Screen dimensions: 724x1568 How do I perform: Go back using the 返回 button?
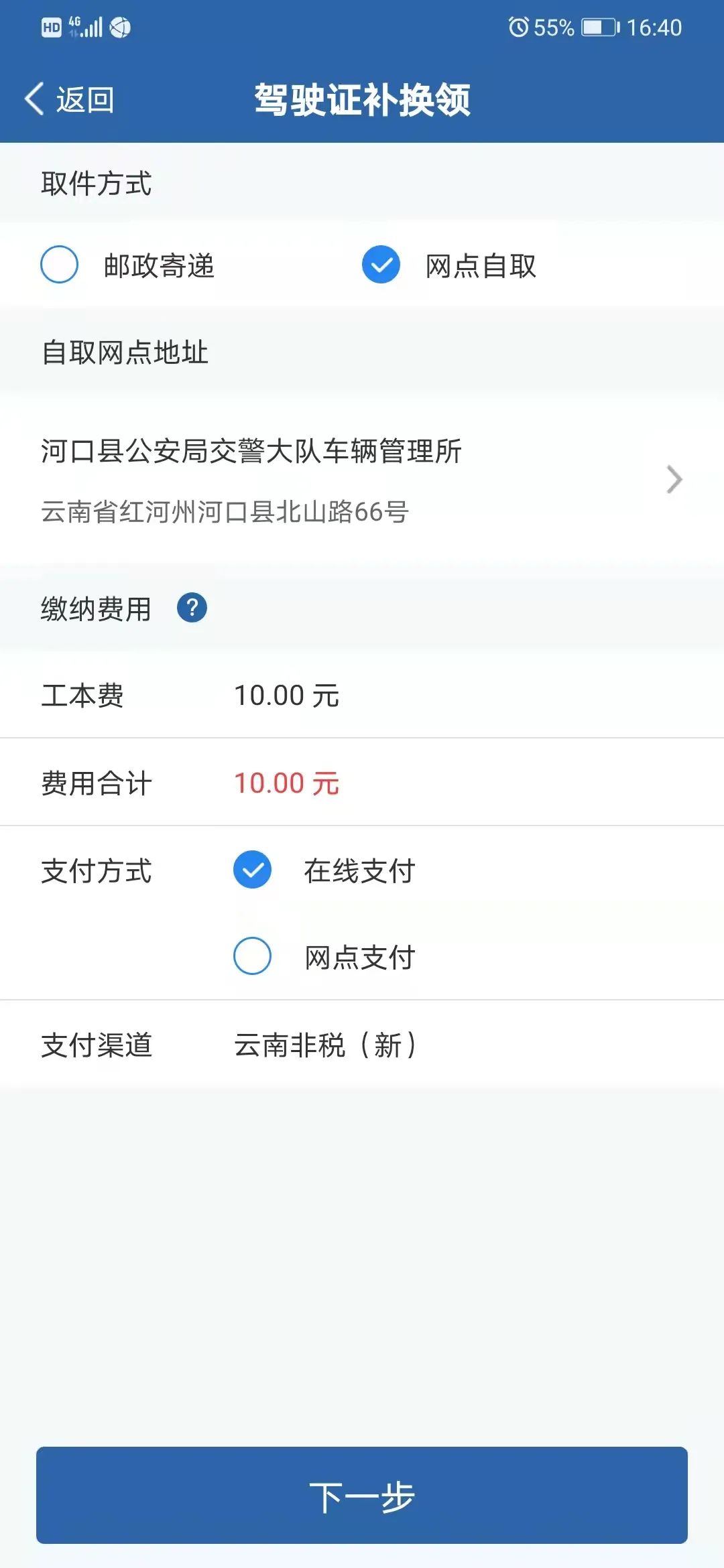69,100
